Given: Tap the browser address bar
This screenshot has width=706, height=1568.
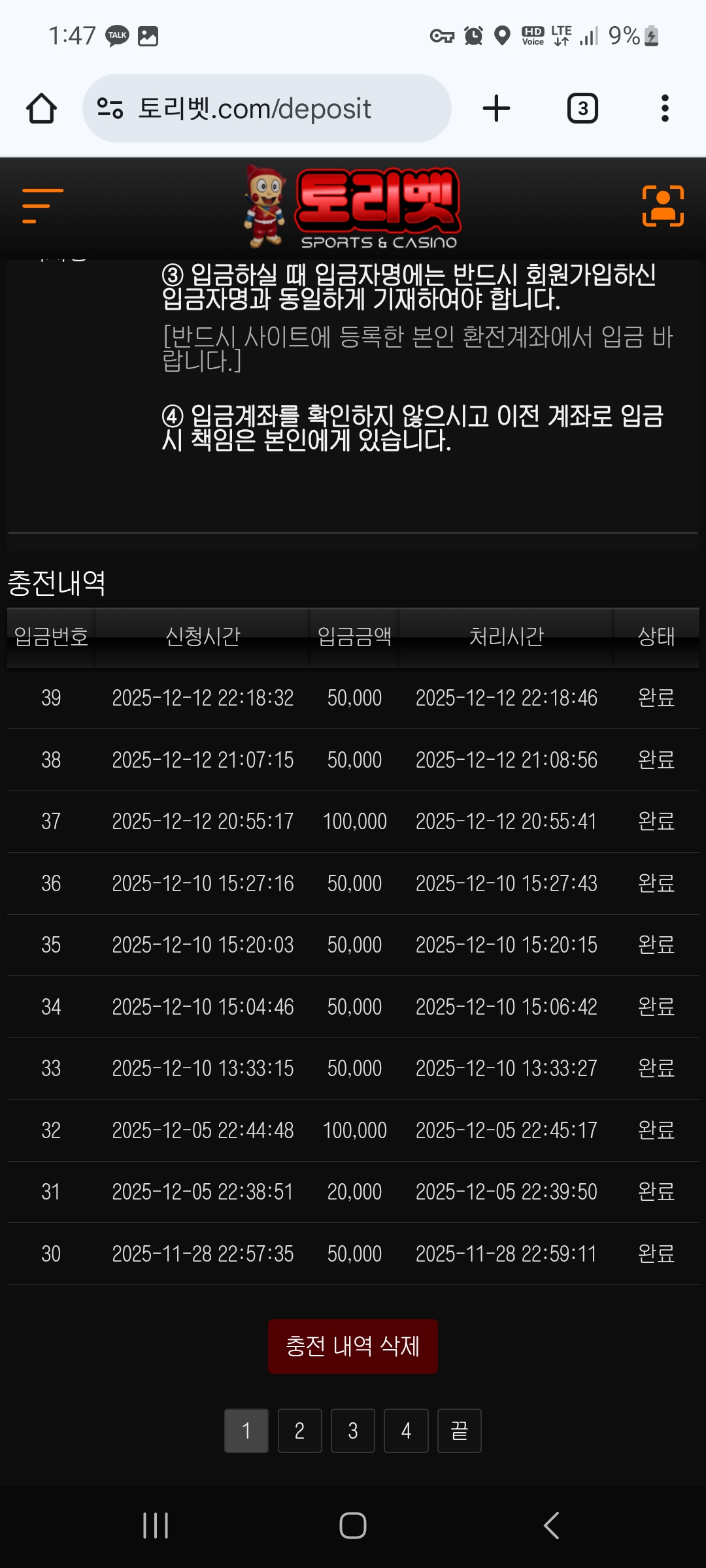Looking at the screenshot, I should (x=267, y=108).
